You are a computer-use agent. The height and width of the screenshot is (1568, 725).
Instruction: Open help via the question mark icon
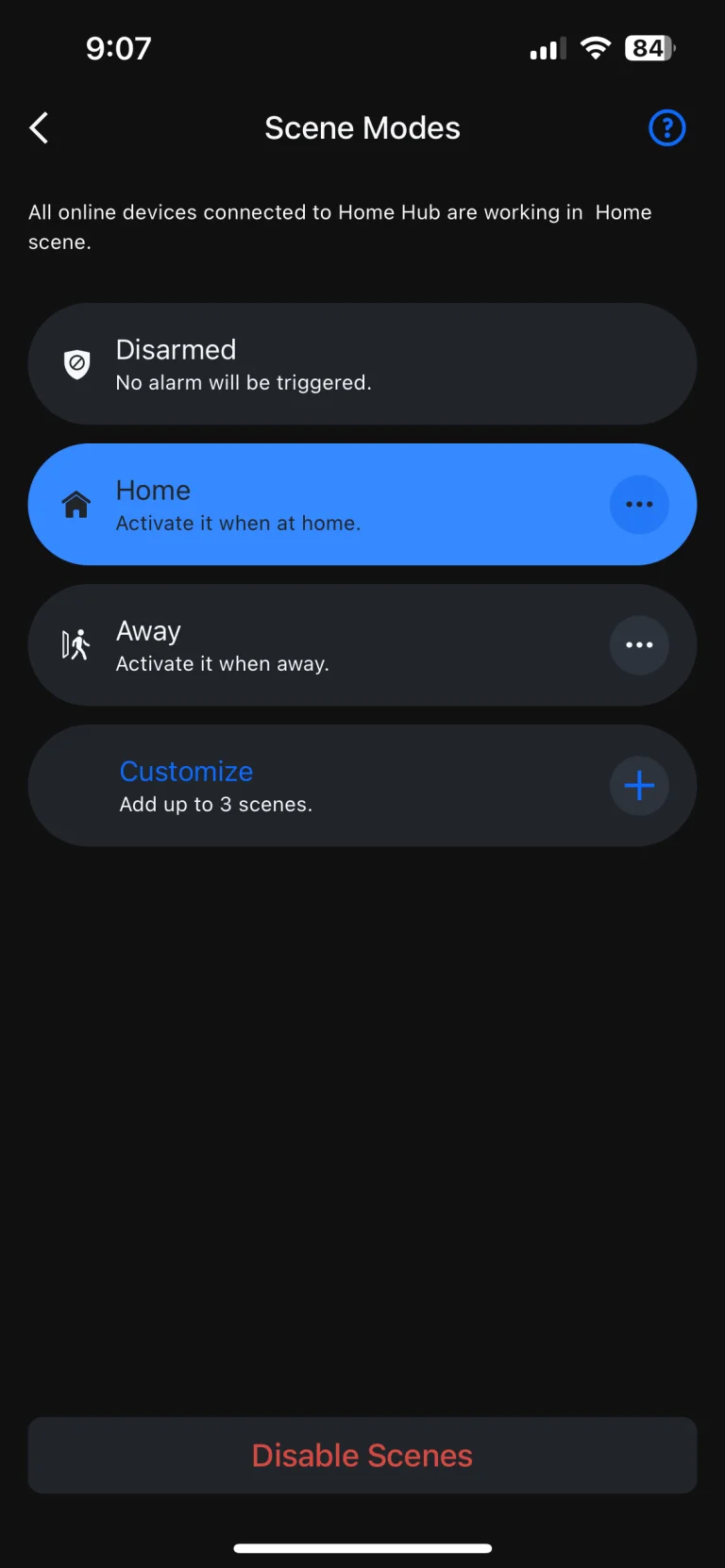pos(666,127)
